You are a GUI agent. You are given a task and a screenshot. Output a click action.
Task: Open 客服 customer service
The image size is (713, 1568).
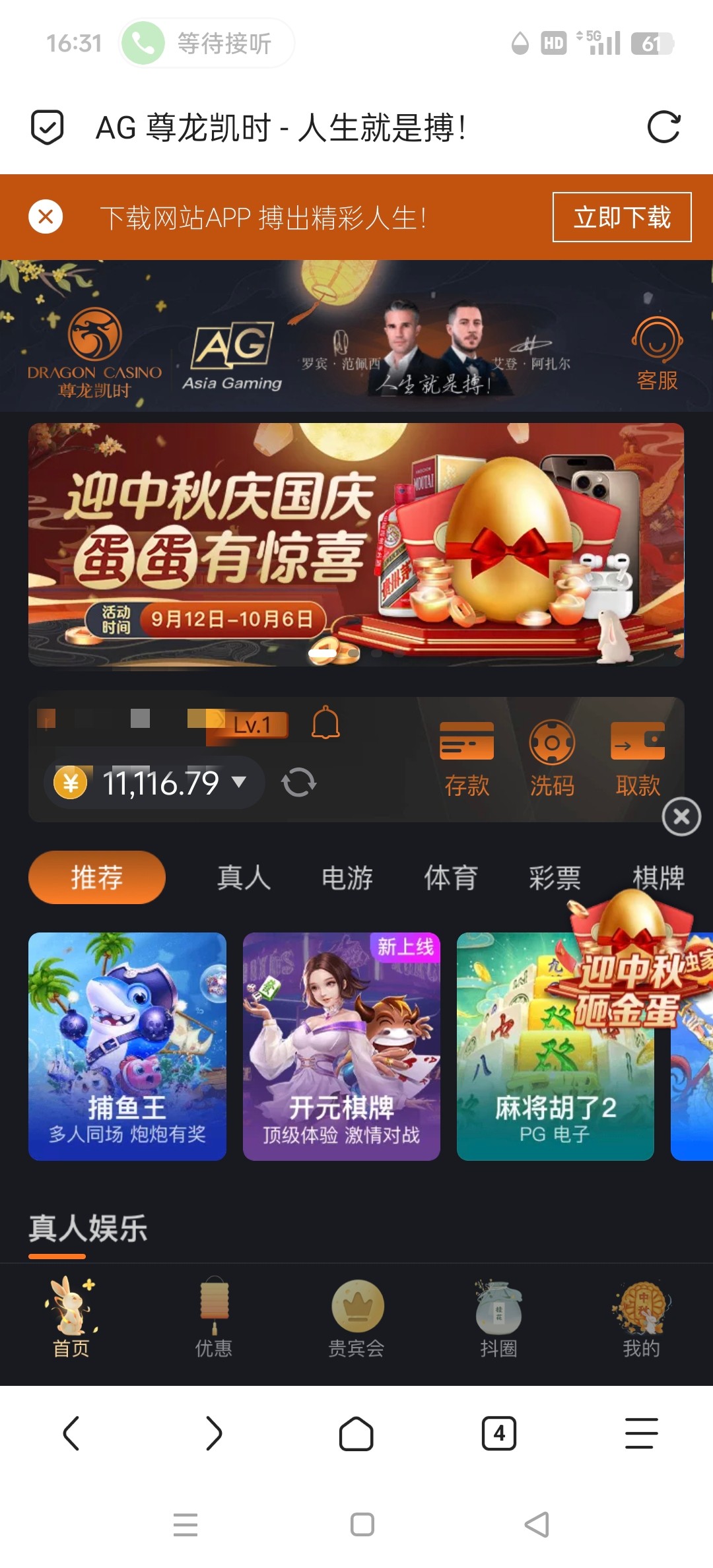[657, 353]
